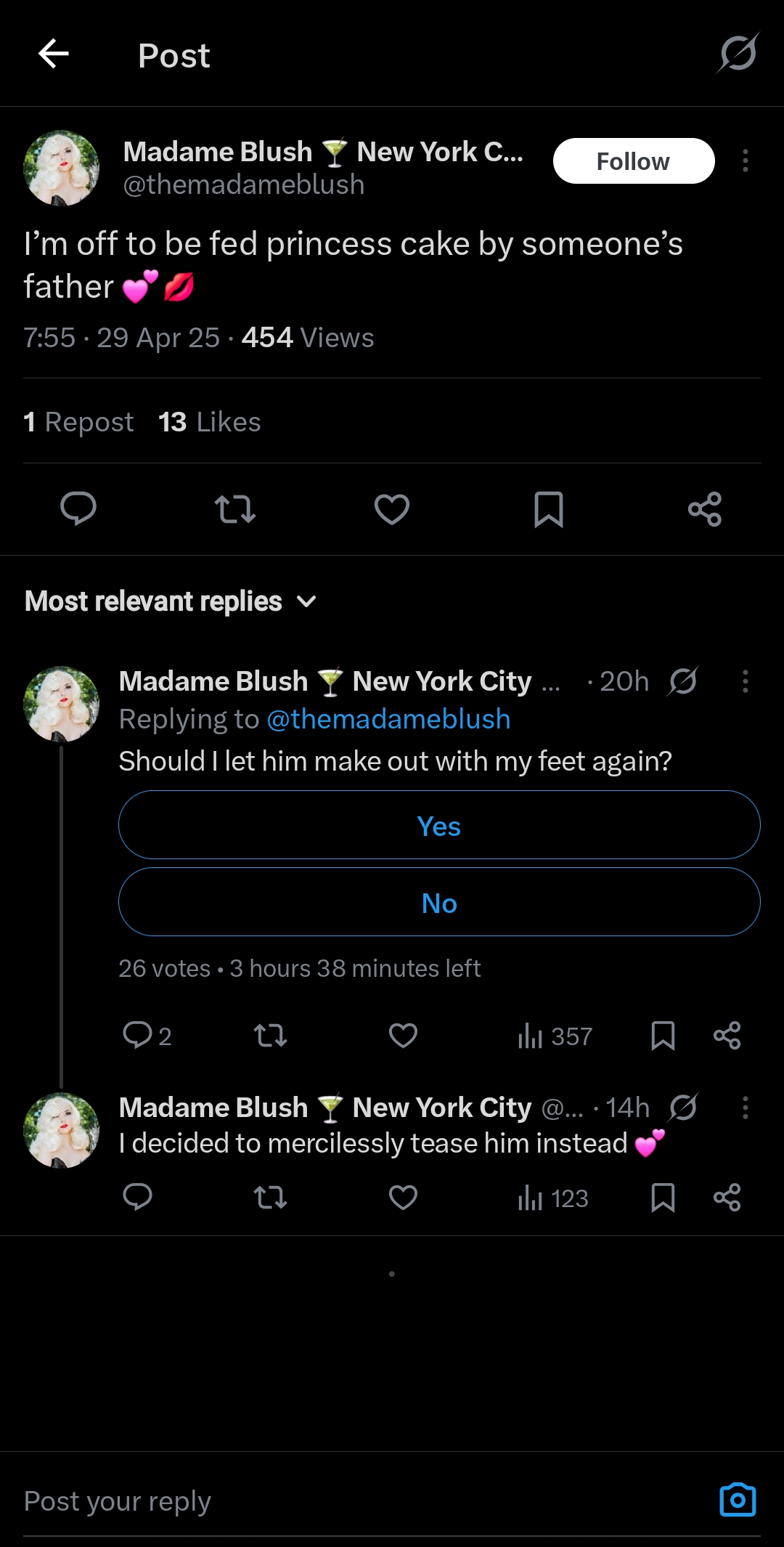Like the main post

[392, 508]
